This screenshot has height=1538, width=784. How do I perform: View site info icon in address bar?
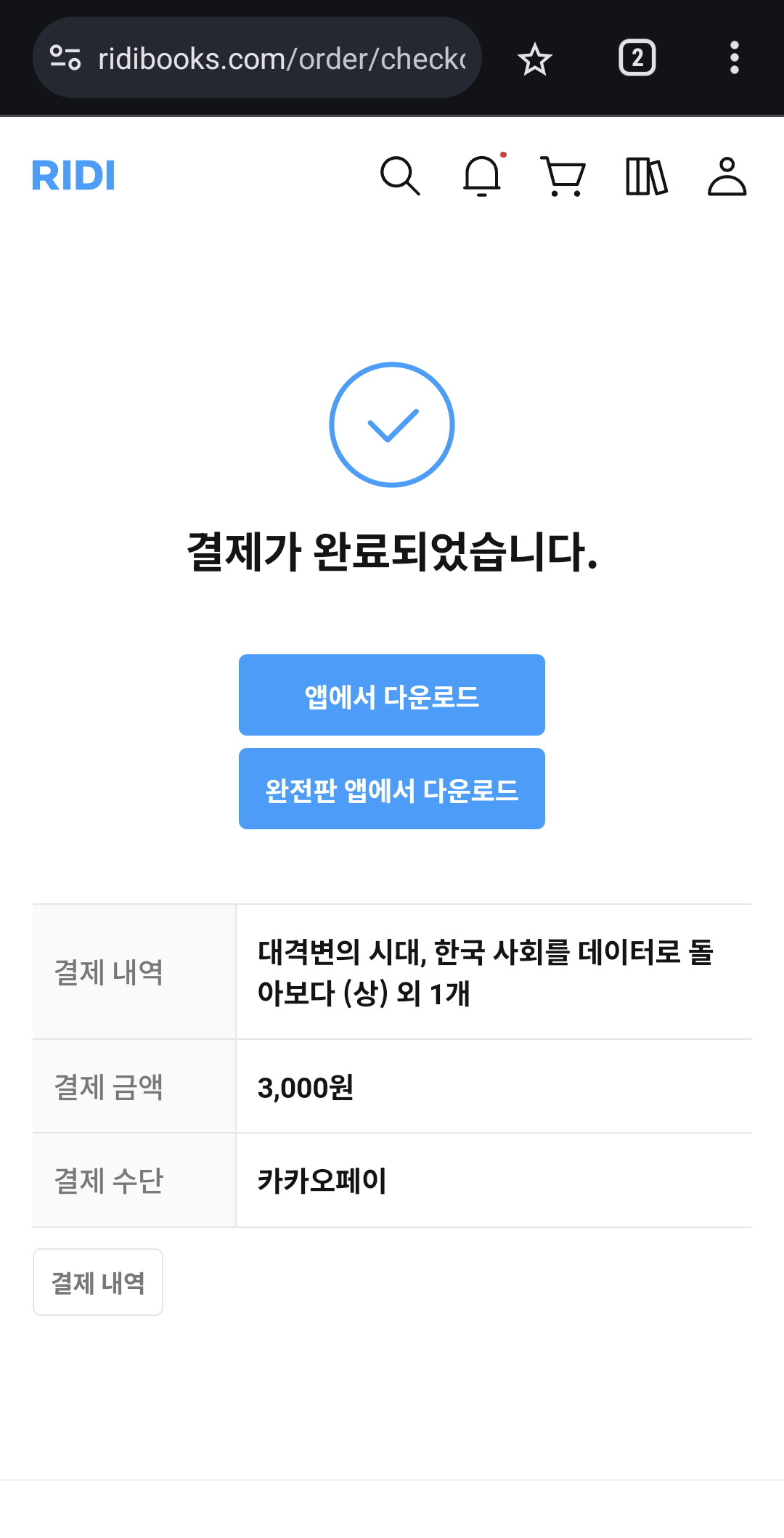65,58
